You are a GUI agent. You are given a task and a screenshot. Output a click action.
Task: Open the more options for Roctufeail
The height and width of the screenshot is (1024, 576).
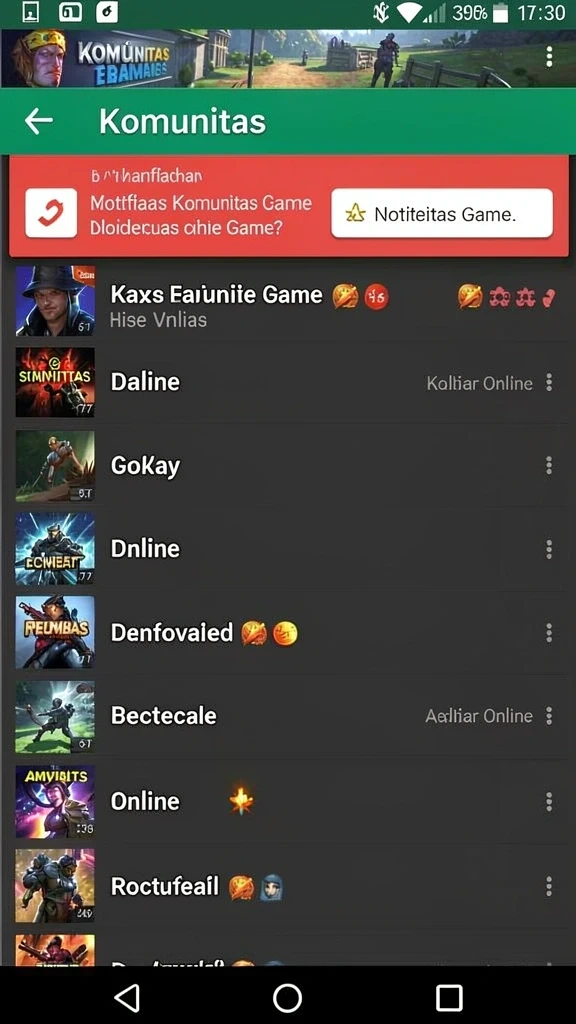click(x=549, y=886)
